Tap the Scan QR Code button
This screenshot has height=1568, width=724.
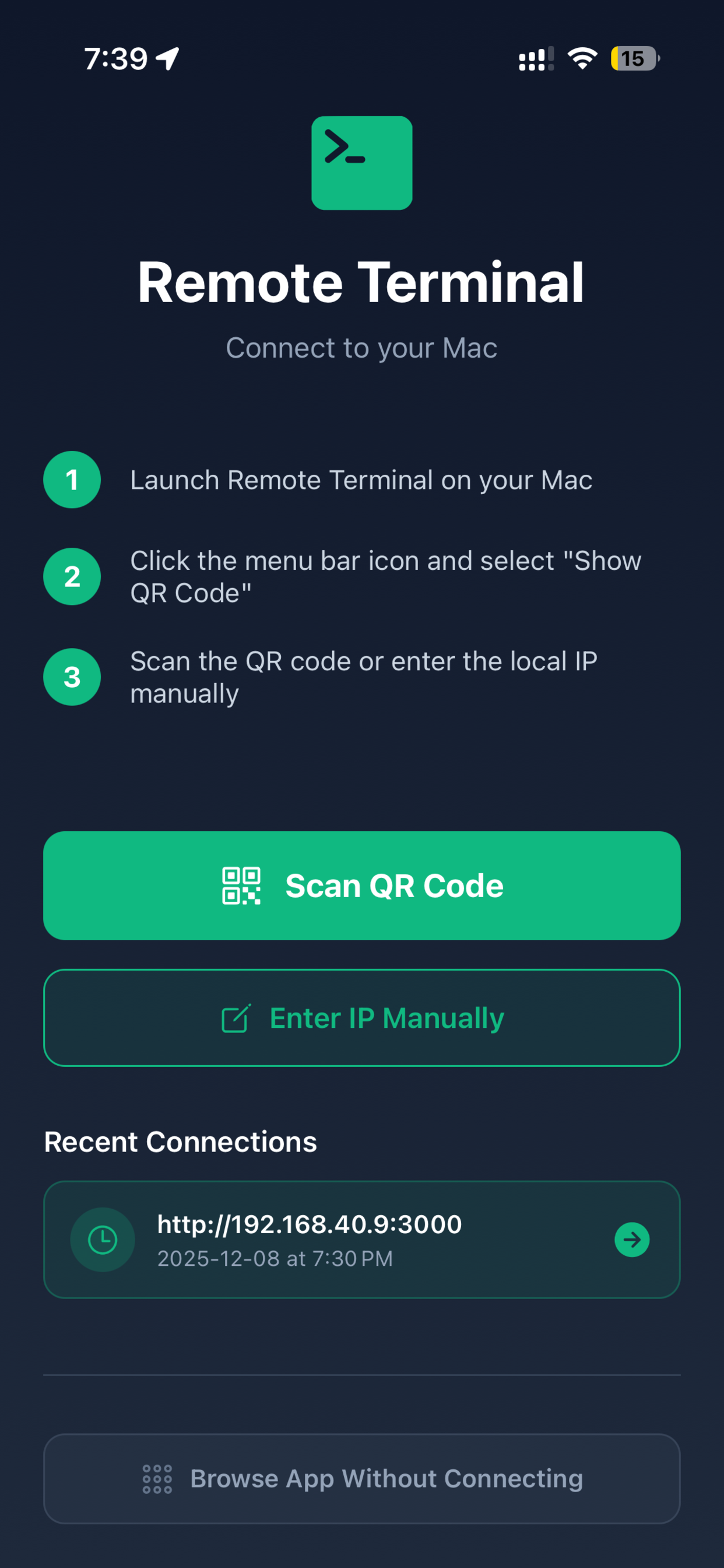[361, 885]
